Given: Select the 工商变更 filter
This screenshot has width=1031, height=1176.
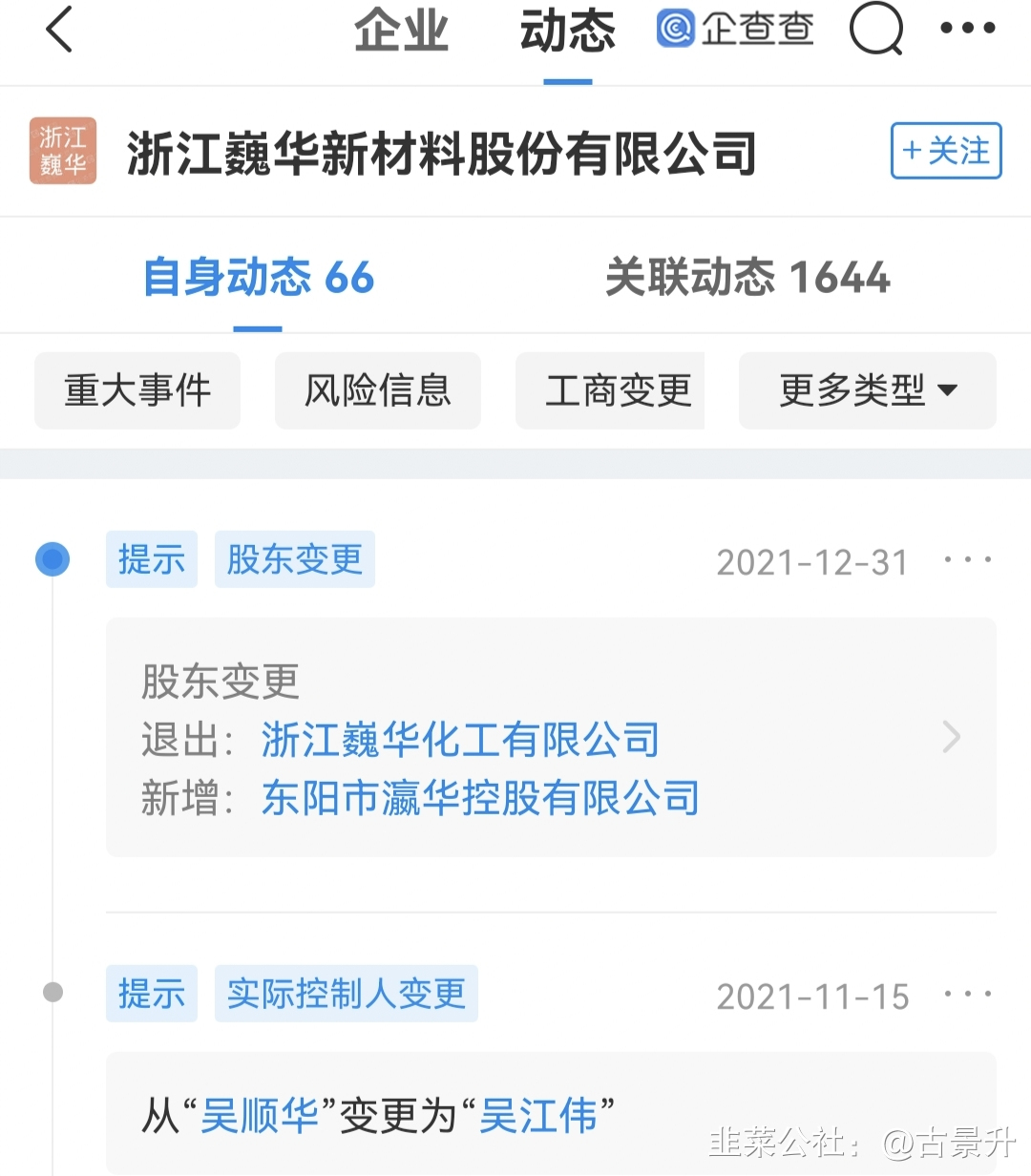Looking at the screenshot, I should 610,390.
